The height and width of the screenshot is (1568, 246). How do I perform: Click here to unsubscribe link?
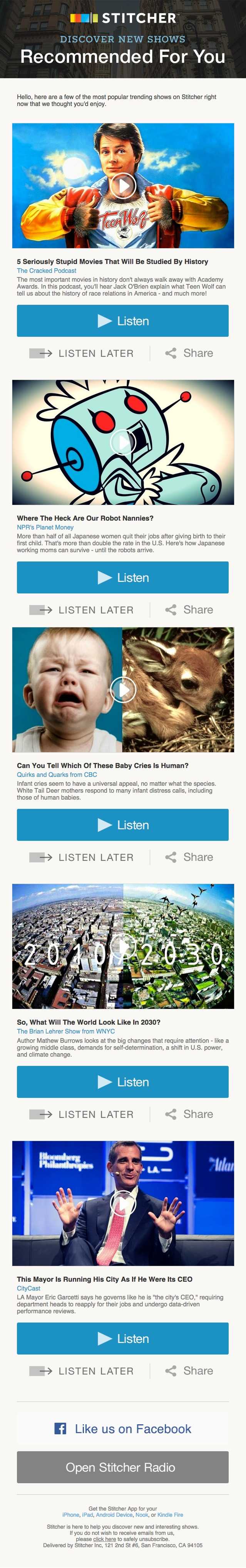click(104, 1539)
